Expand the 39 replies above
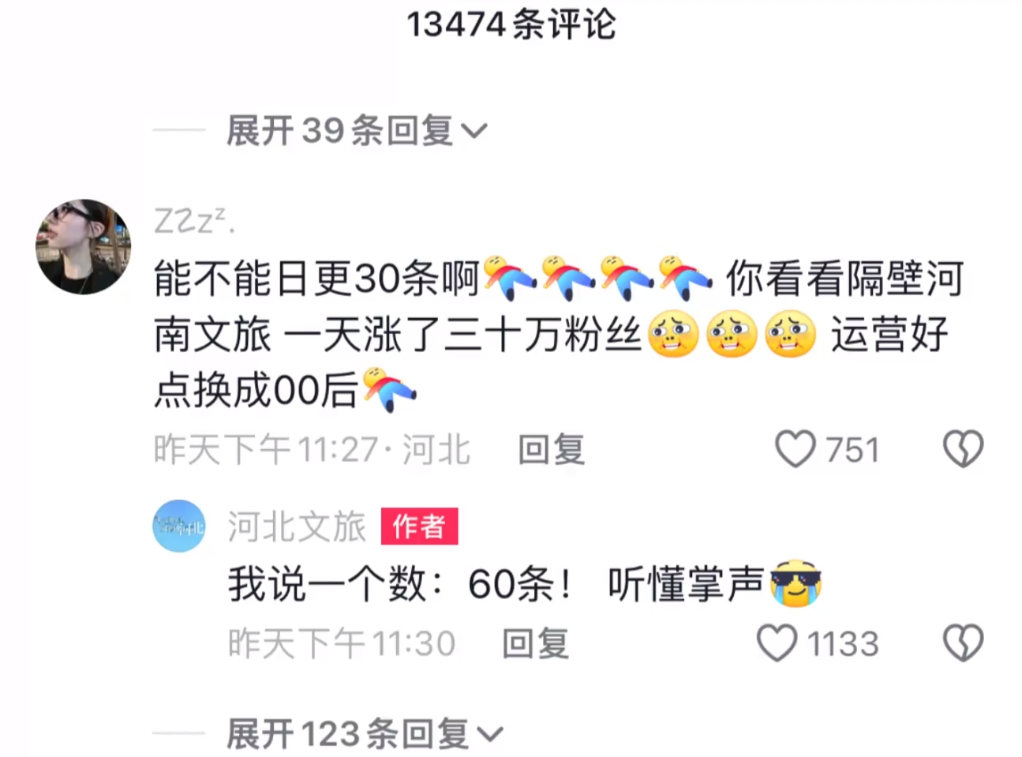 (355, 131)
